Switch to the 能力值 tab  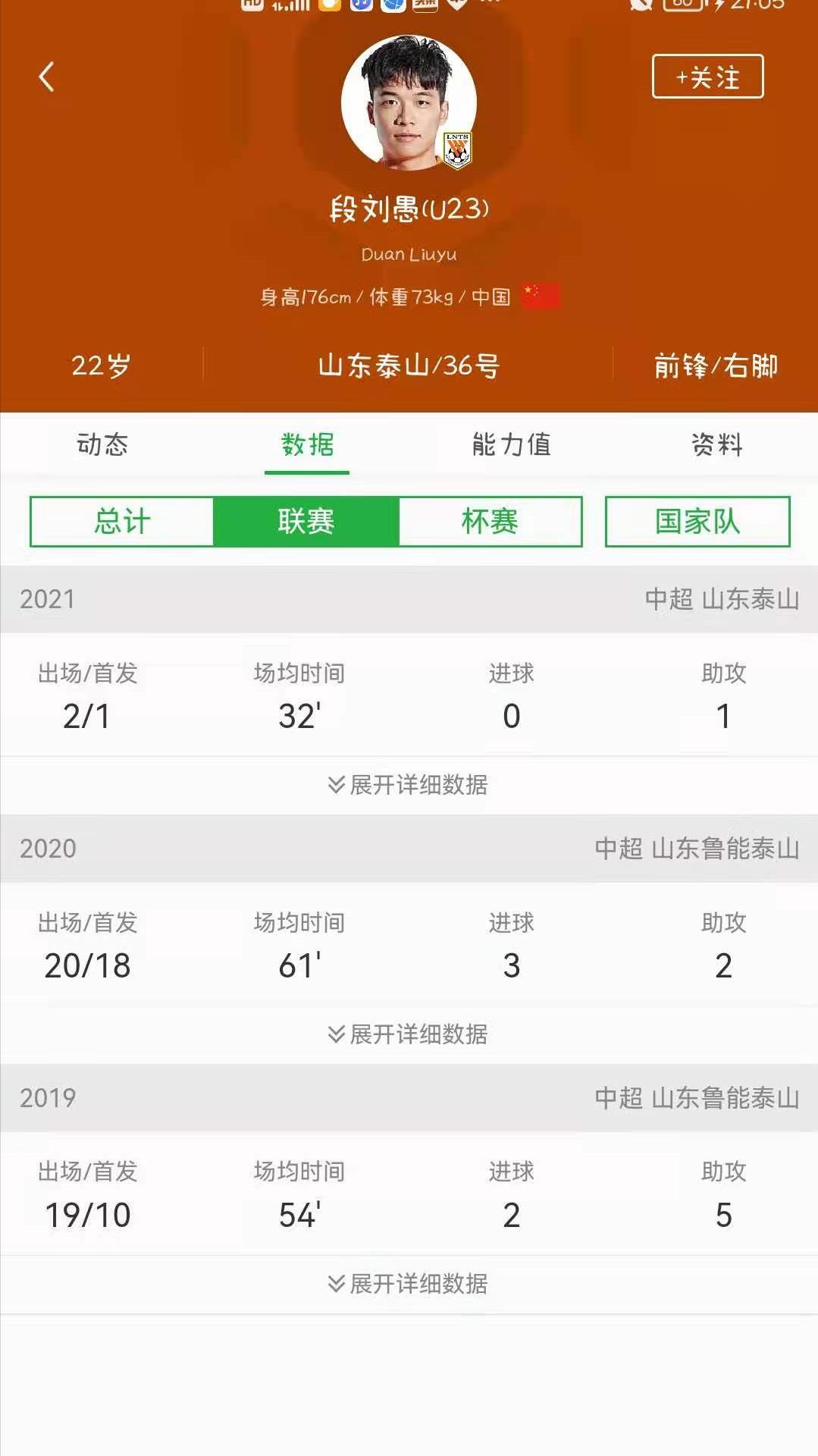511,446
